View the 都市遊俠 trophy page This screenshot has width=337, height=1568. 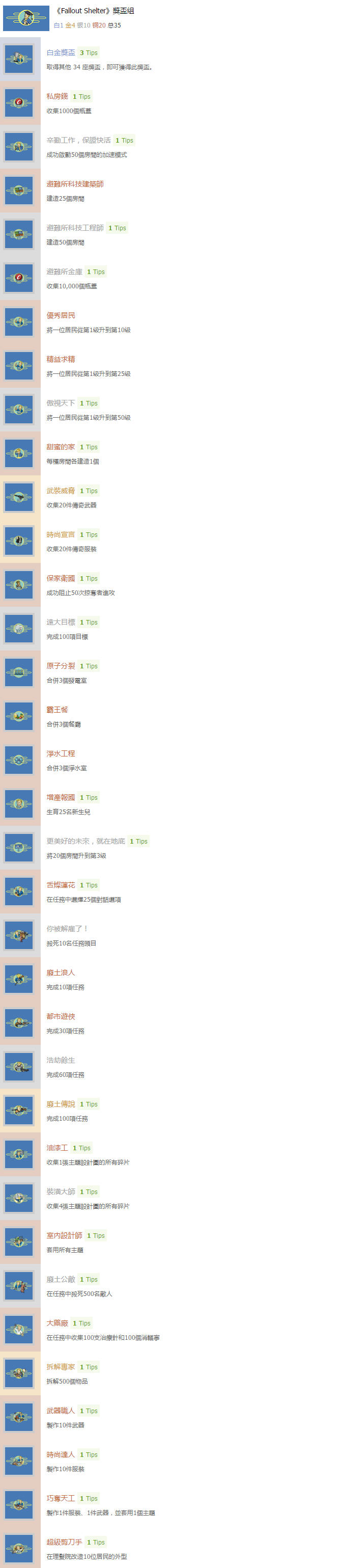[x=61, y=1017]
